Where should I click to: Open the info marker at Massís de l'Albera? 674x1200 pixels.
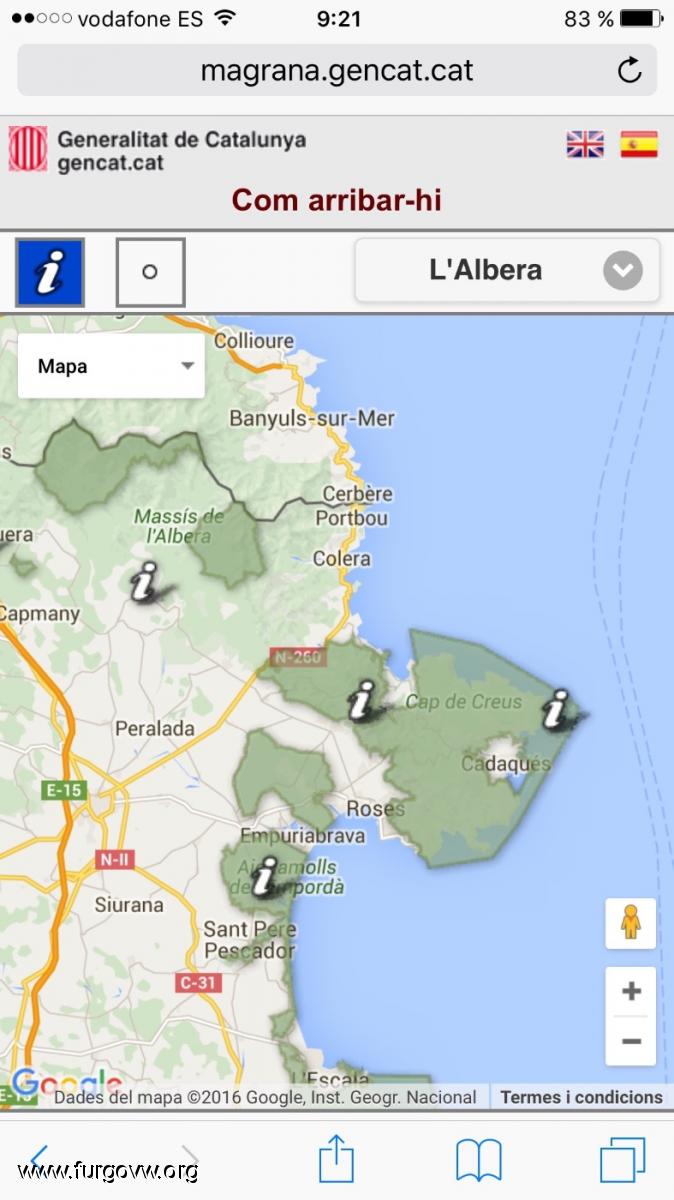[146, 581]
